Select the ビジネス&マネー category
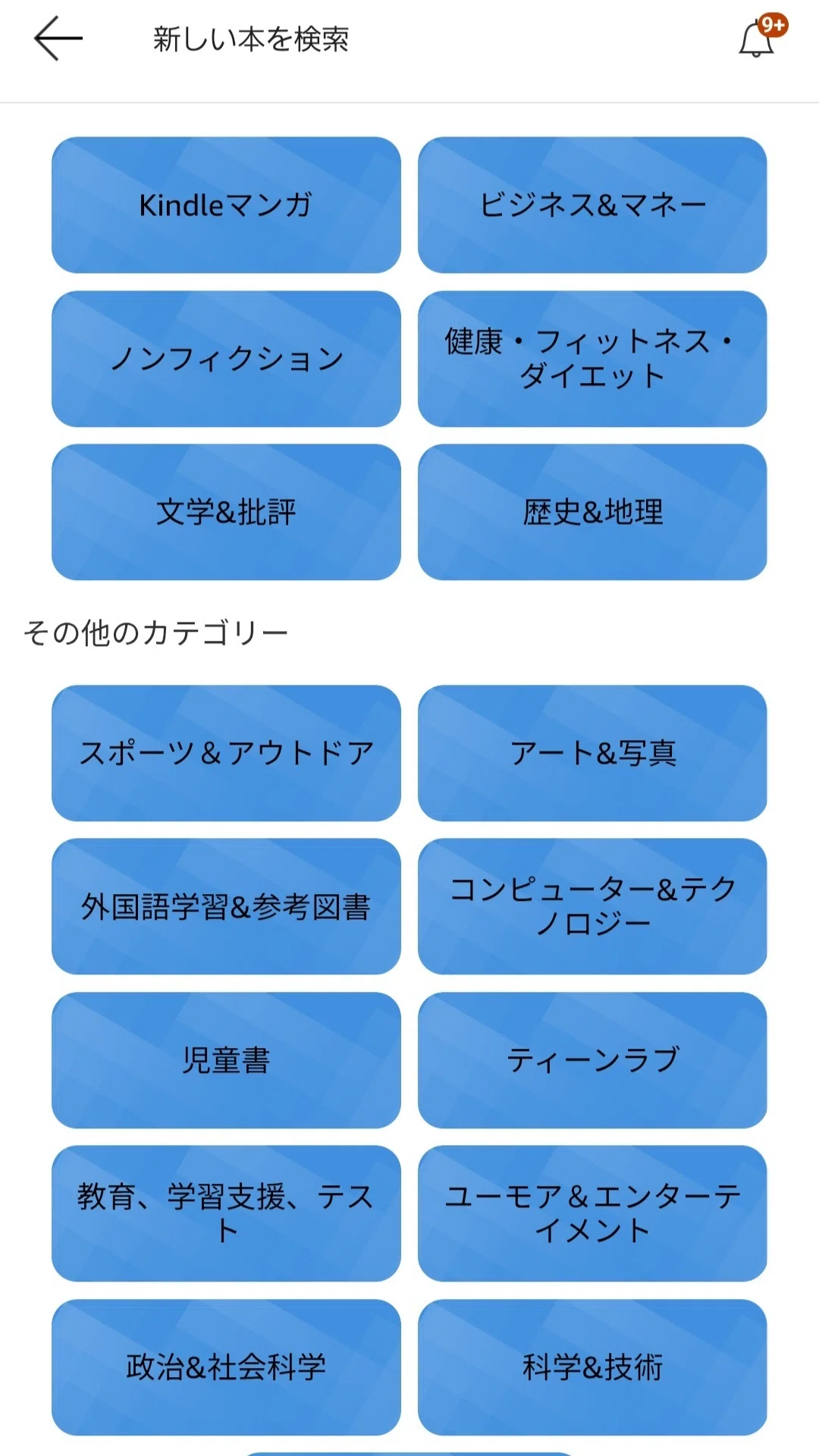 (x=592, y=205)
